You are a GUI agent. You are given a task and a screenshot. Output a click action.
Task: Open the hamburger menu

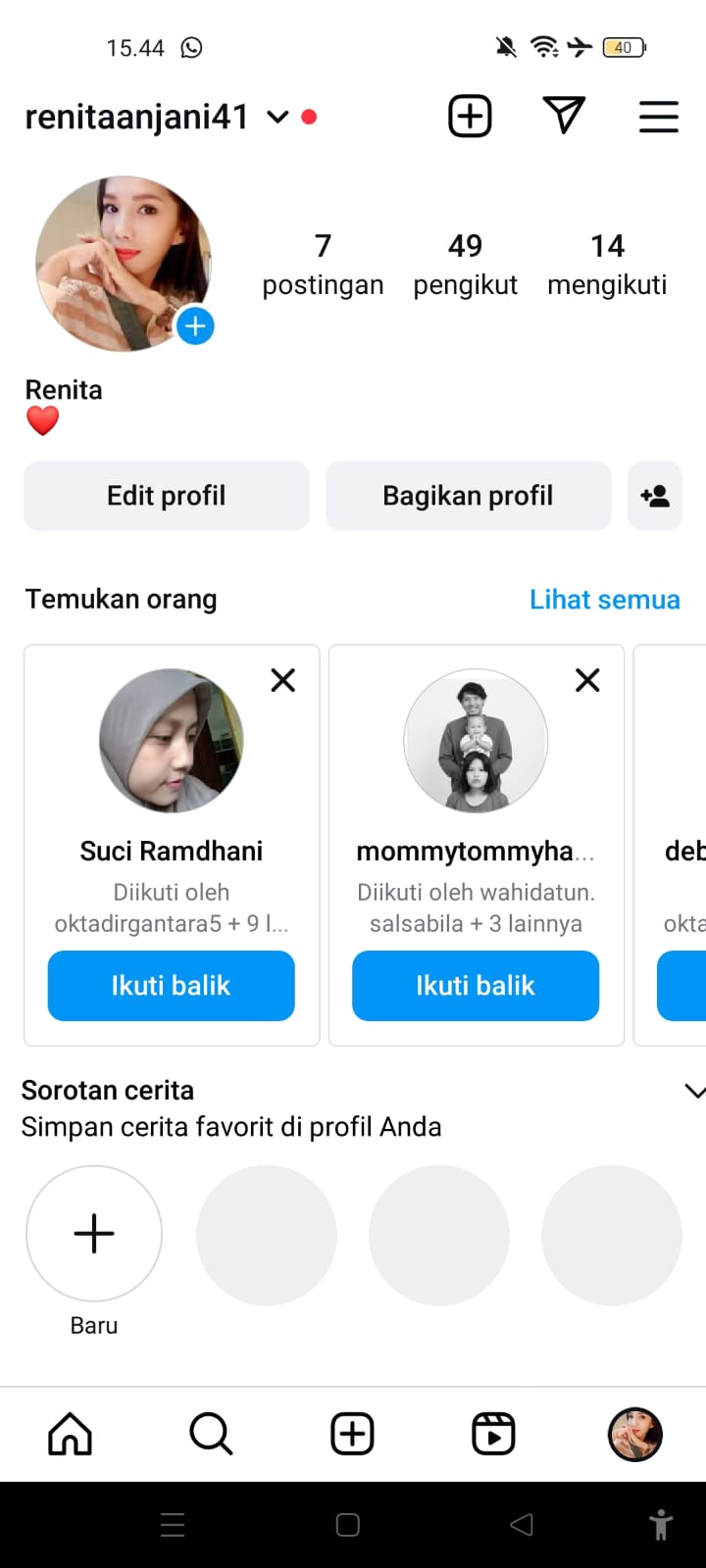(x=658, y=117)
